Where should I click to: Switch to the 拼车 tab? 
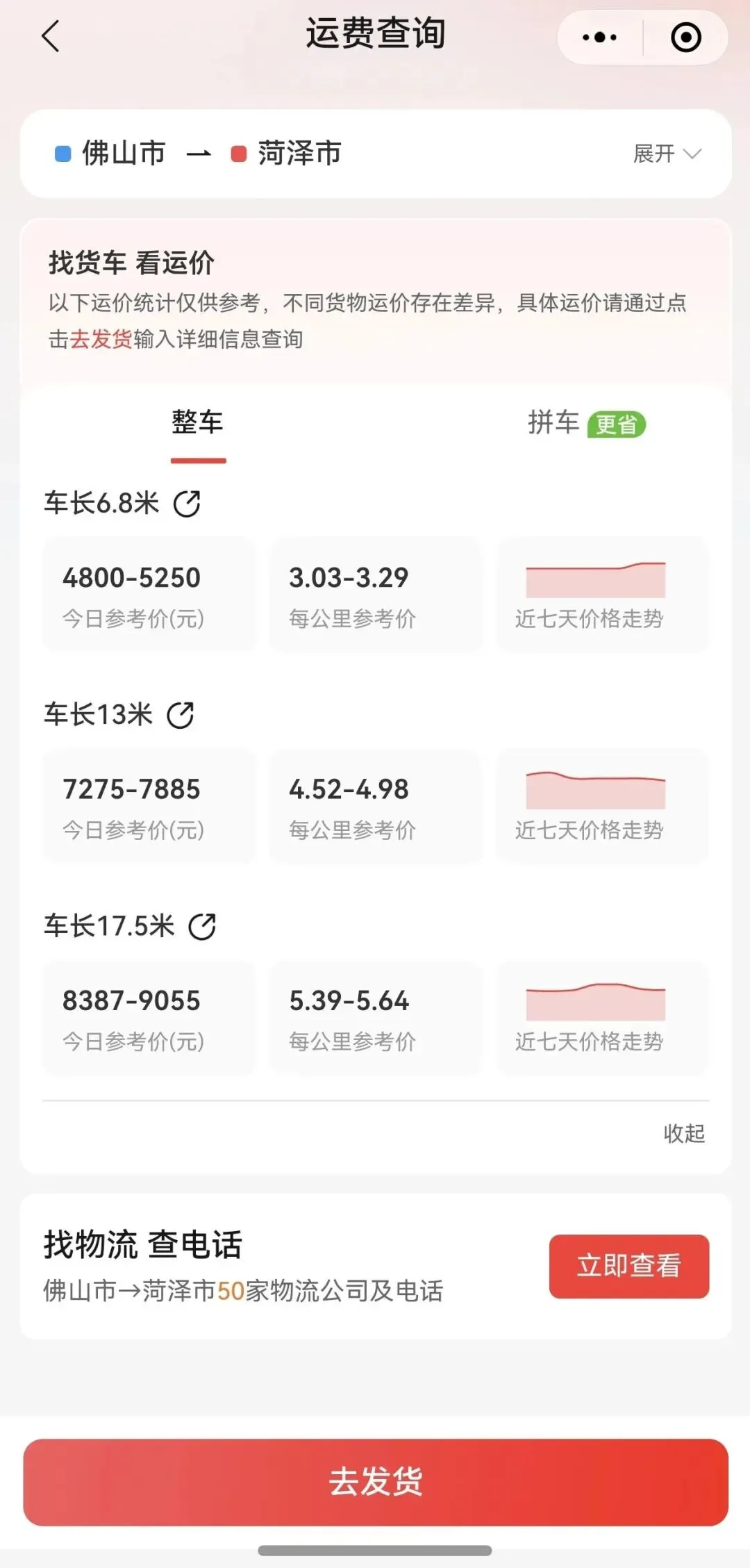(554, 422)
